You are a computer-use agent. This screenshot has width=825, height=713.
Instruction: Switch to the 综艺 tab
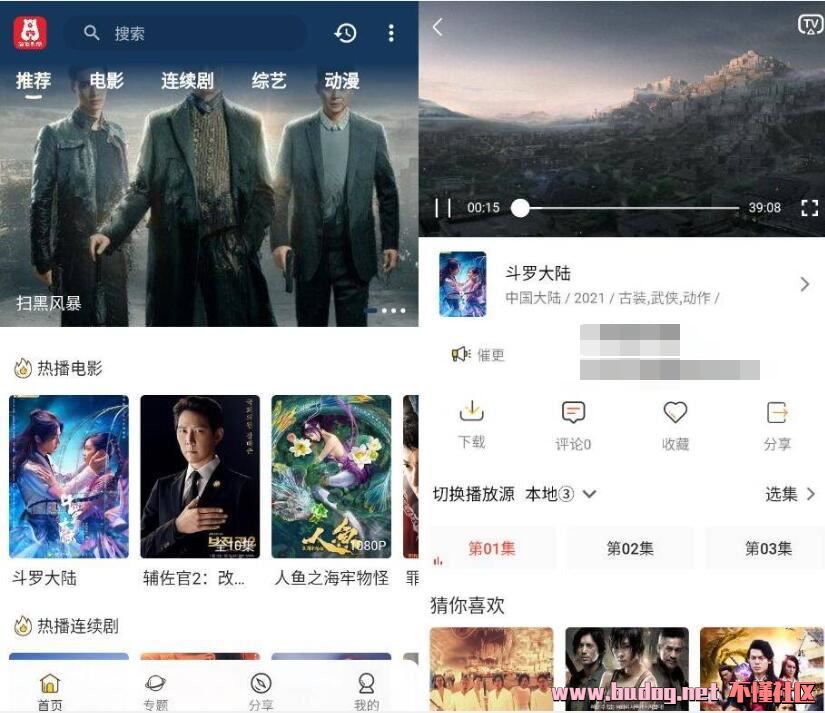[269, 81]
